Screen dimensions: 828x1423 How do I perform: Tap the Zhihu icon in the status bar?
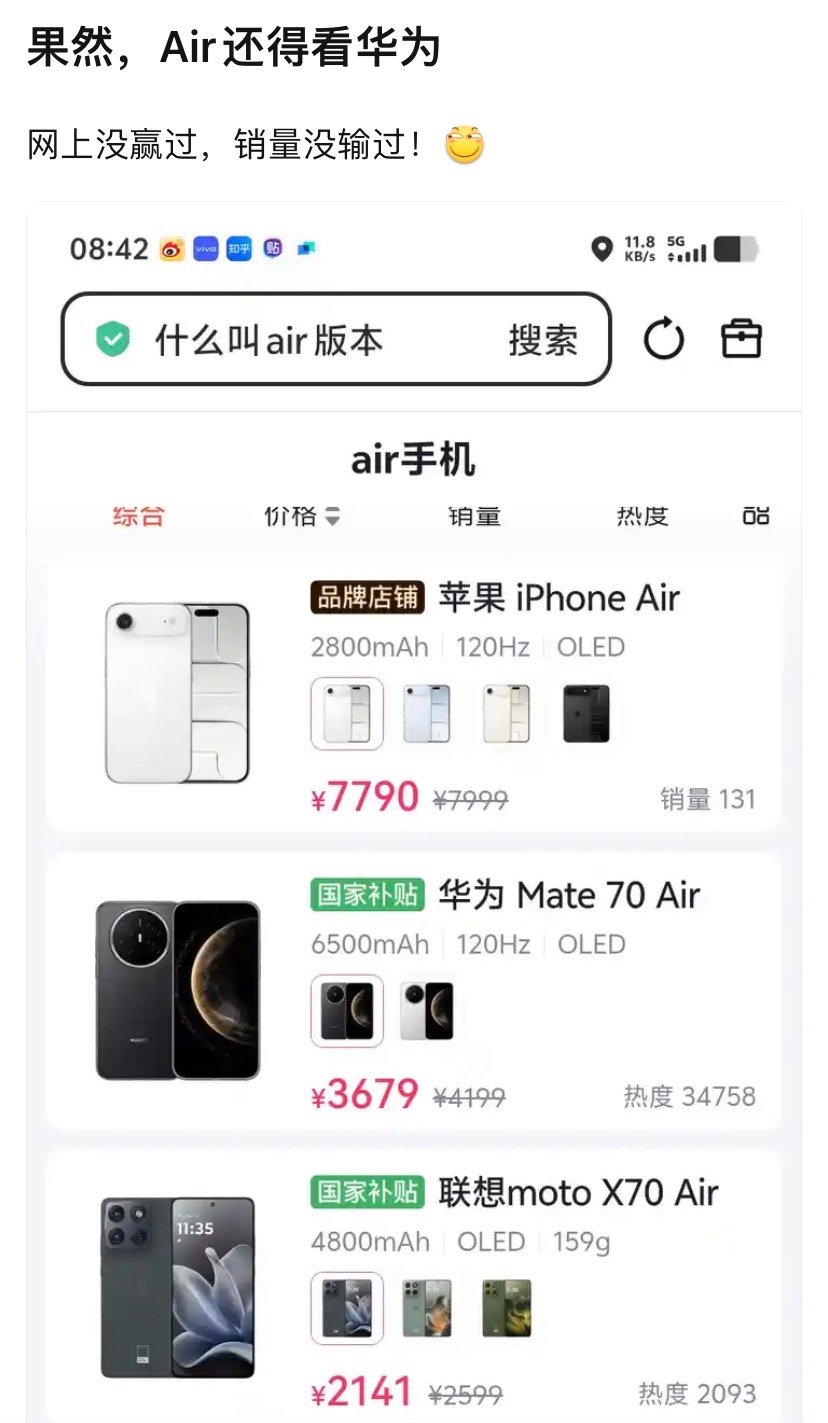238,249
